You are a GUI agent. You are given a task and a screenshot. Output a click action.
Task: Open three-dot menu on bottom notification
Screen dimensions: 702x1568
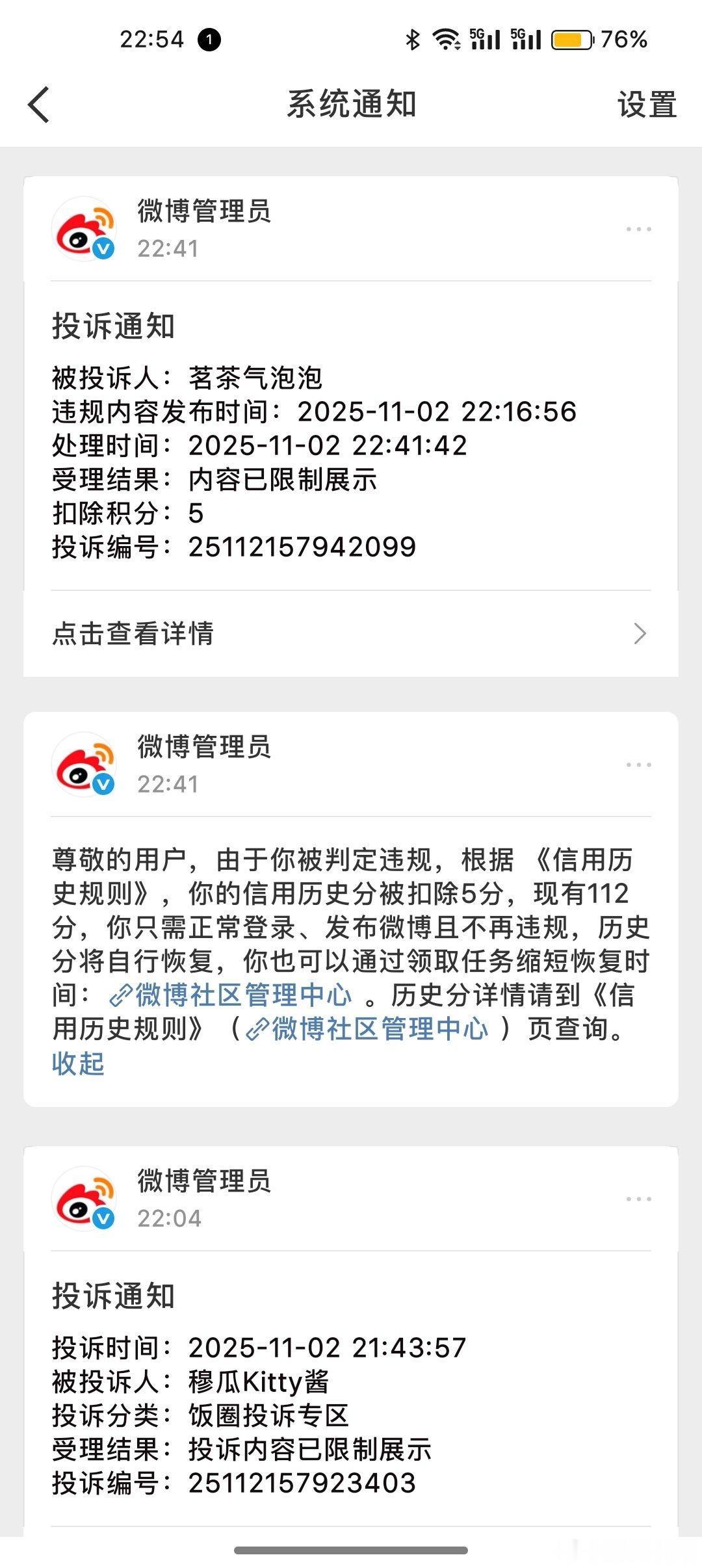(x=640, y=1199)
